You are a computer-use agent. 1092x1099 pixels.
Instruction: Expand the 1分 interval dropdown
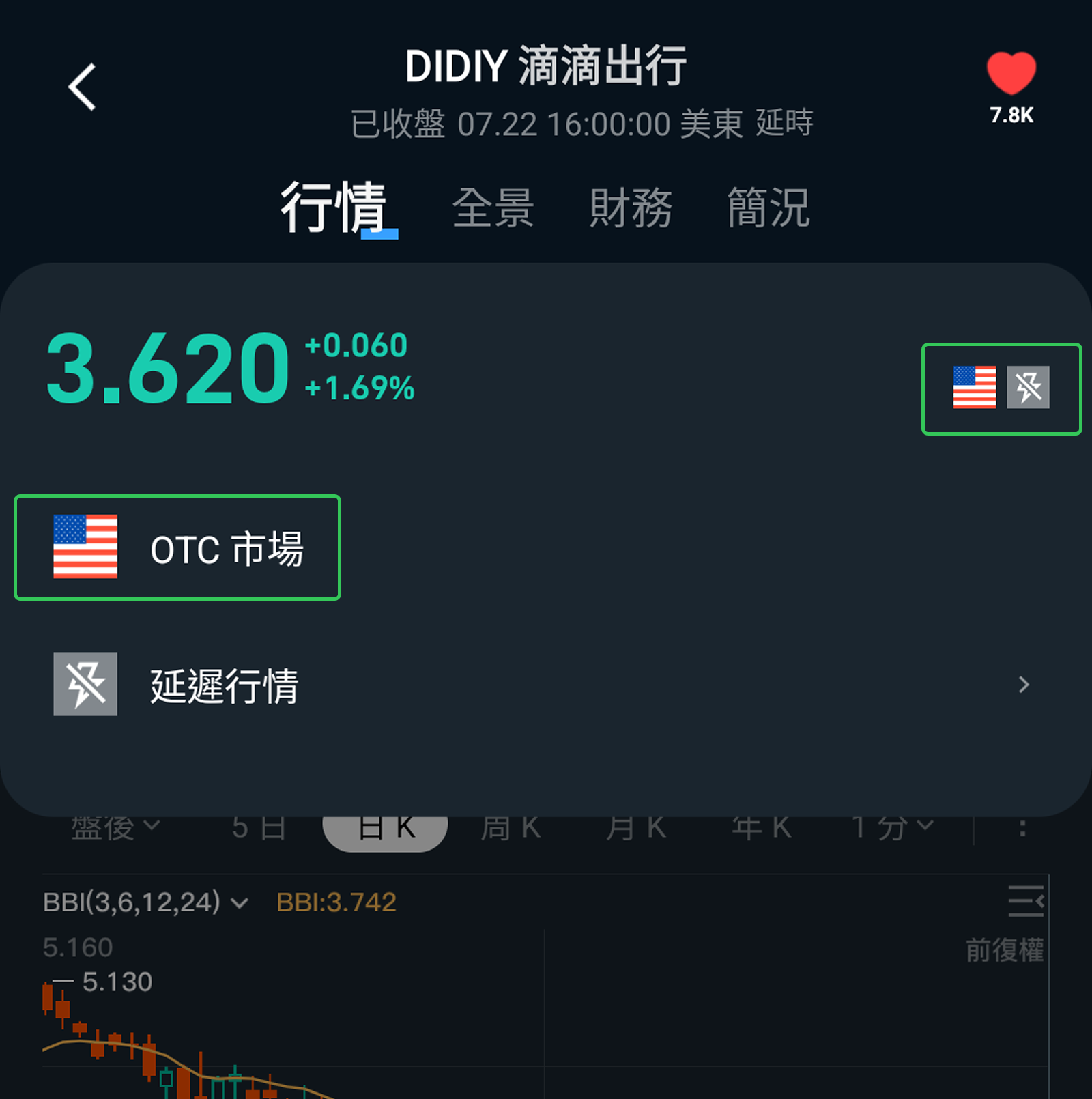click(892, 828)
